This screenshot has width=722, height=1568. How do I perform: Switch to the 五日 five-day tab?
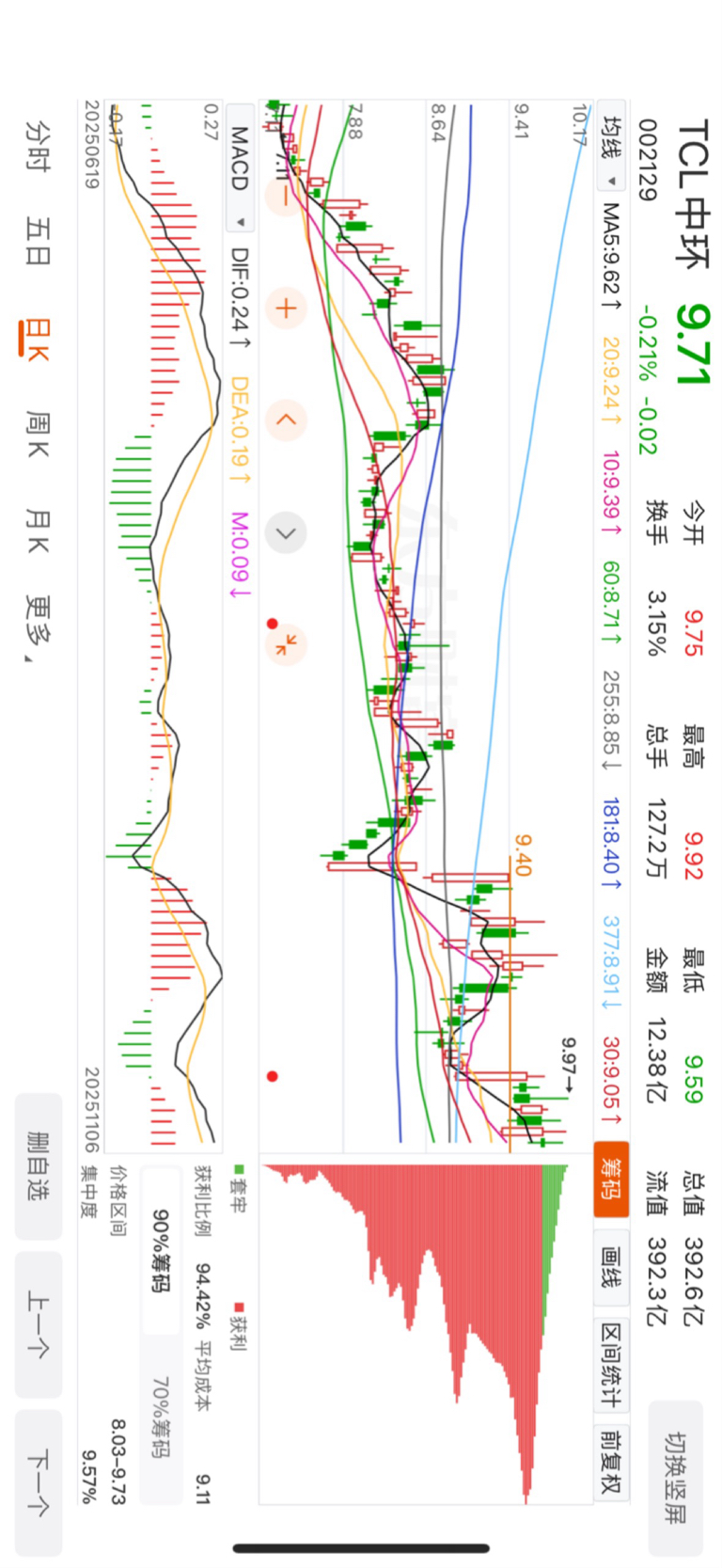pyautogui.click(x=38, y=241)
